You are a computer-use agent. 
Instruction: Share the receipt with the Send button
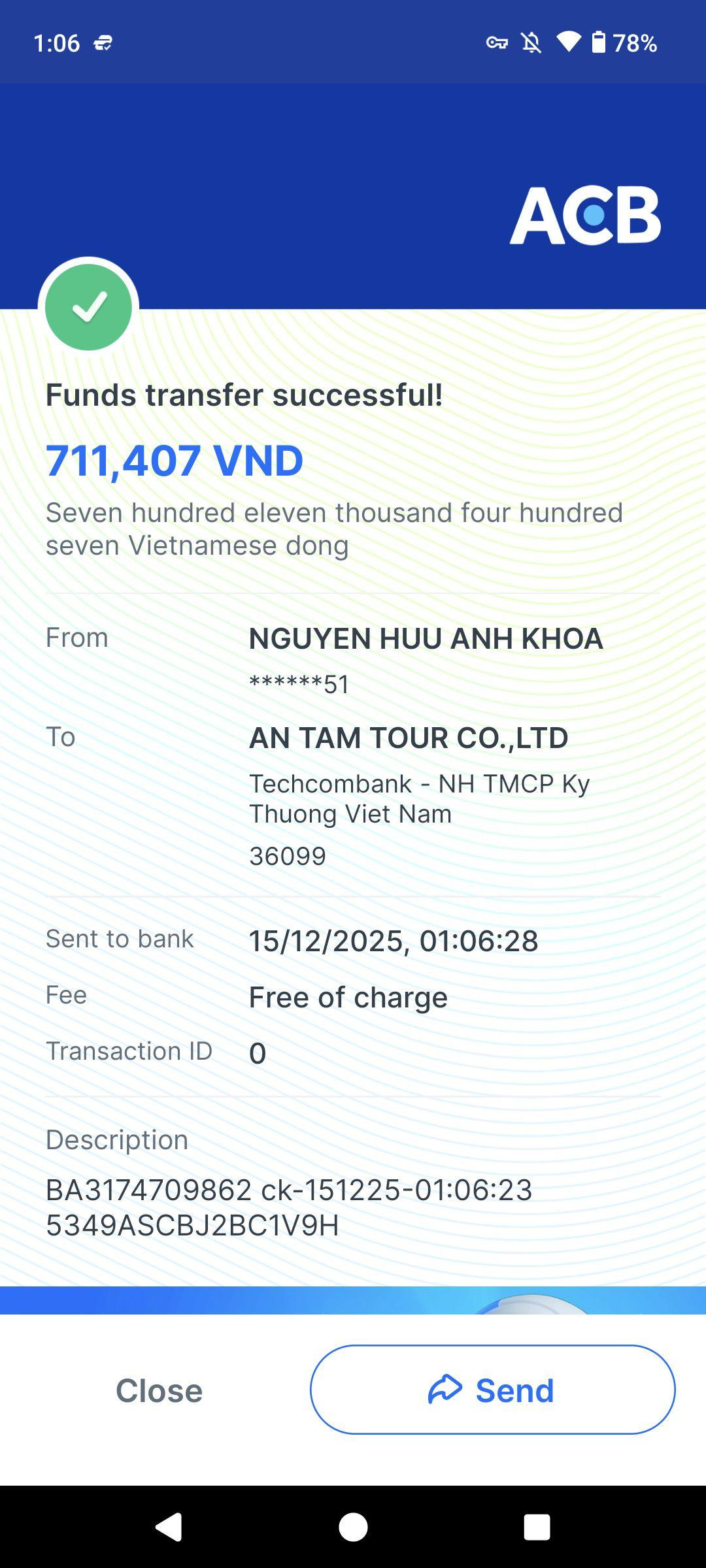coord(492,1390)
